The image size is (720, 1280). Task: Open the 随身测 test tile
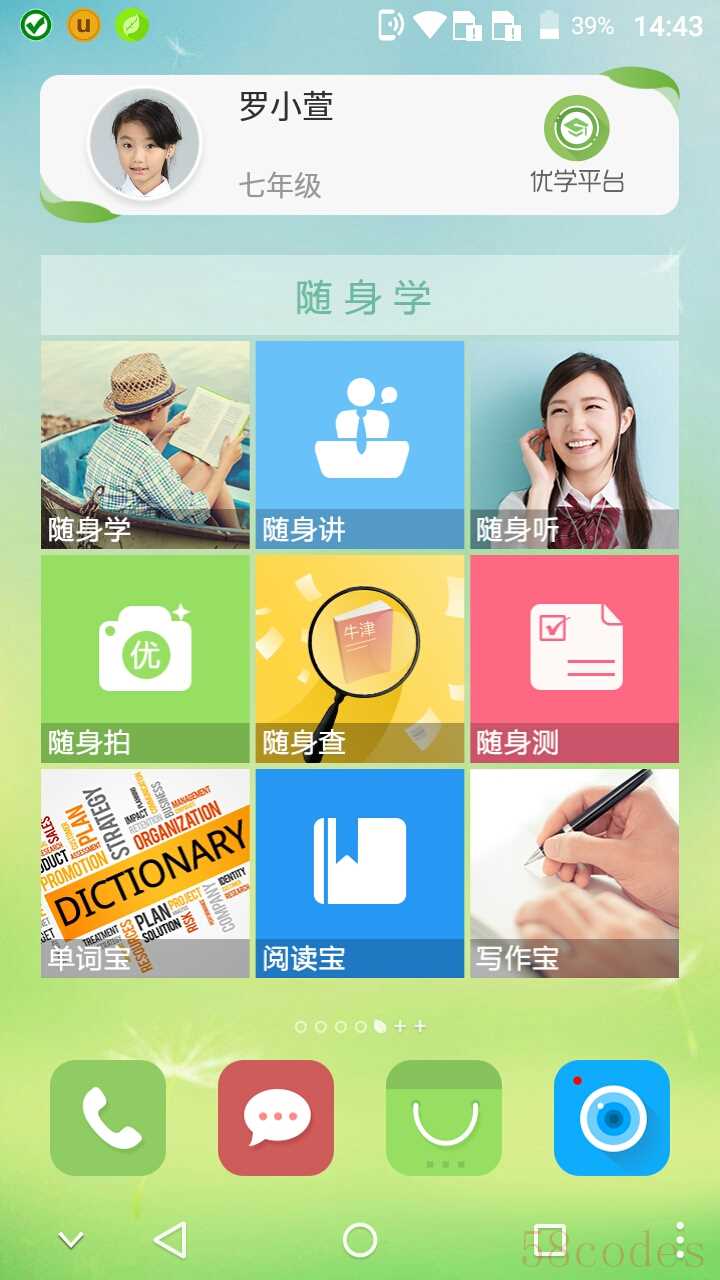[574, 659]
